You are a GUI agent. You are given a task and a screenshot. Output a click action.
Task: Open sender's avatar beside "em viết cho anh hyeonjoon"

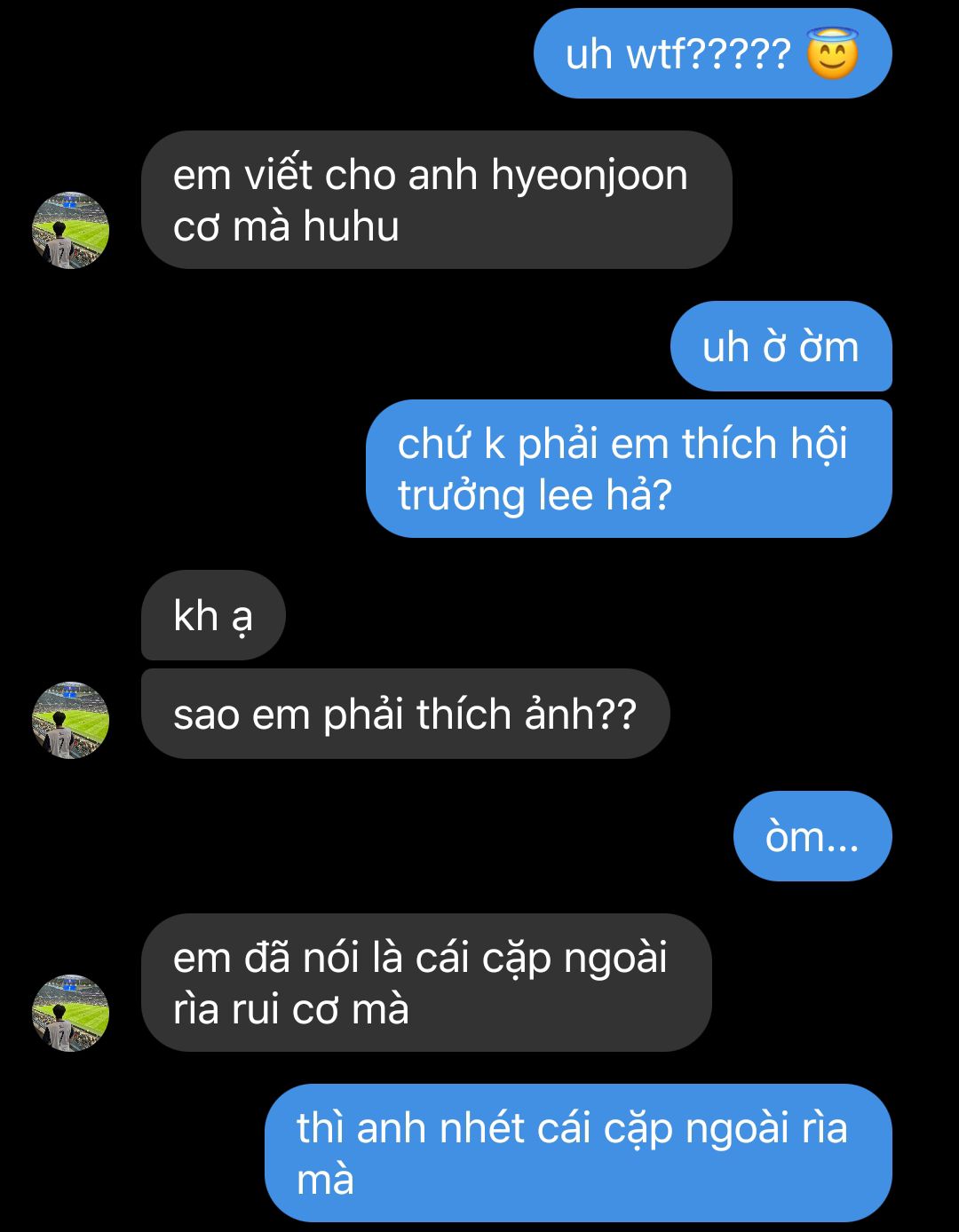pos(71,230)
